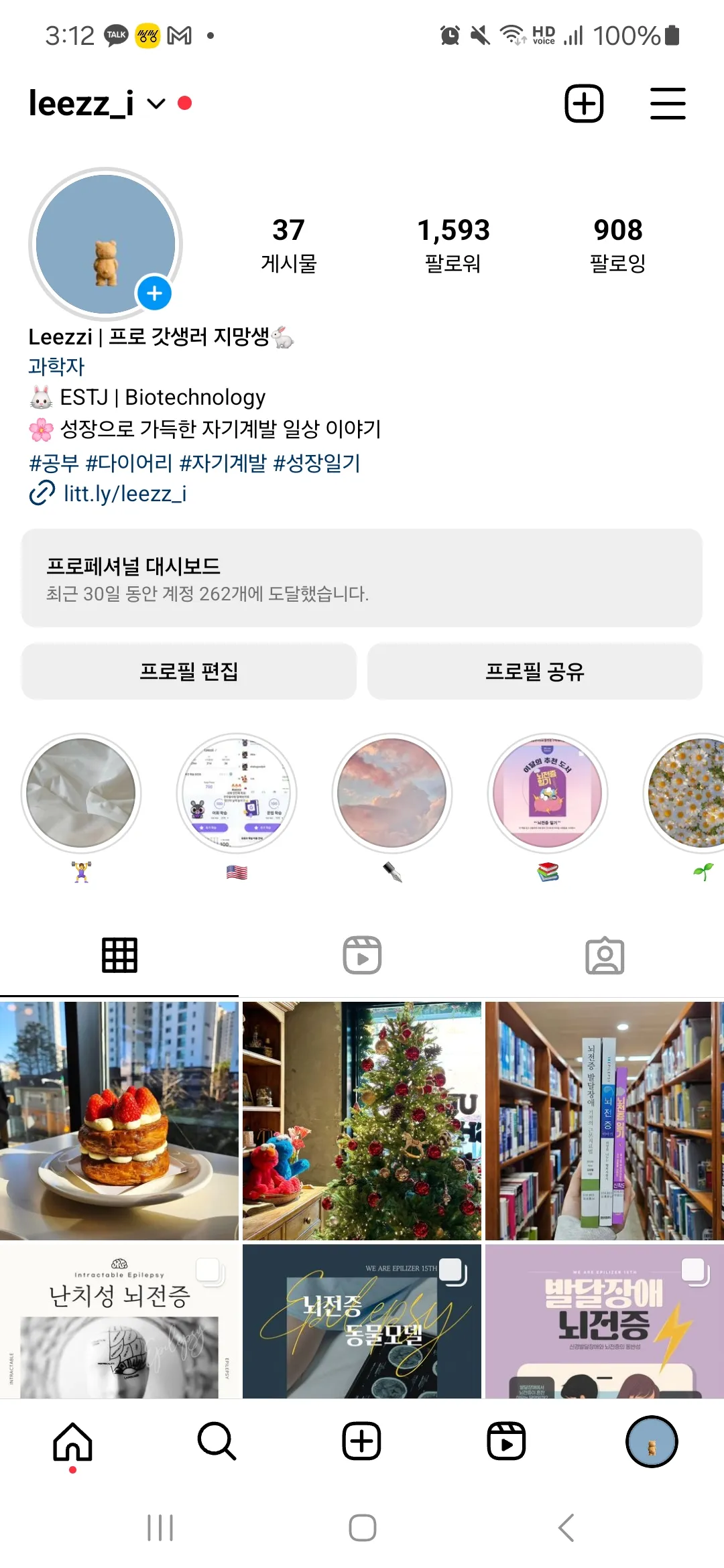724x1568 pixels.
Task: Open the workout emoji story highlight
Action: (x=81, y=793)
